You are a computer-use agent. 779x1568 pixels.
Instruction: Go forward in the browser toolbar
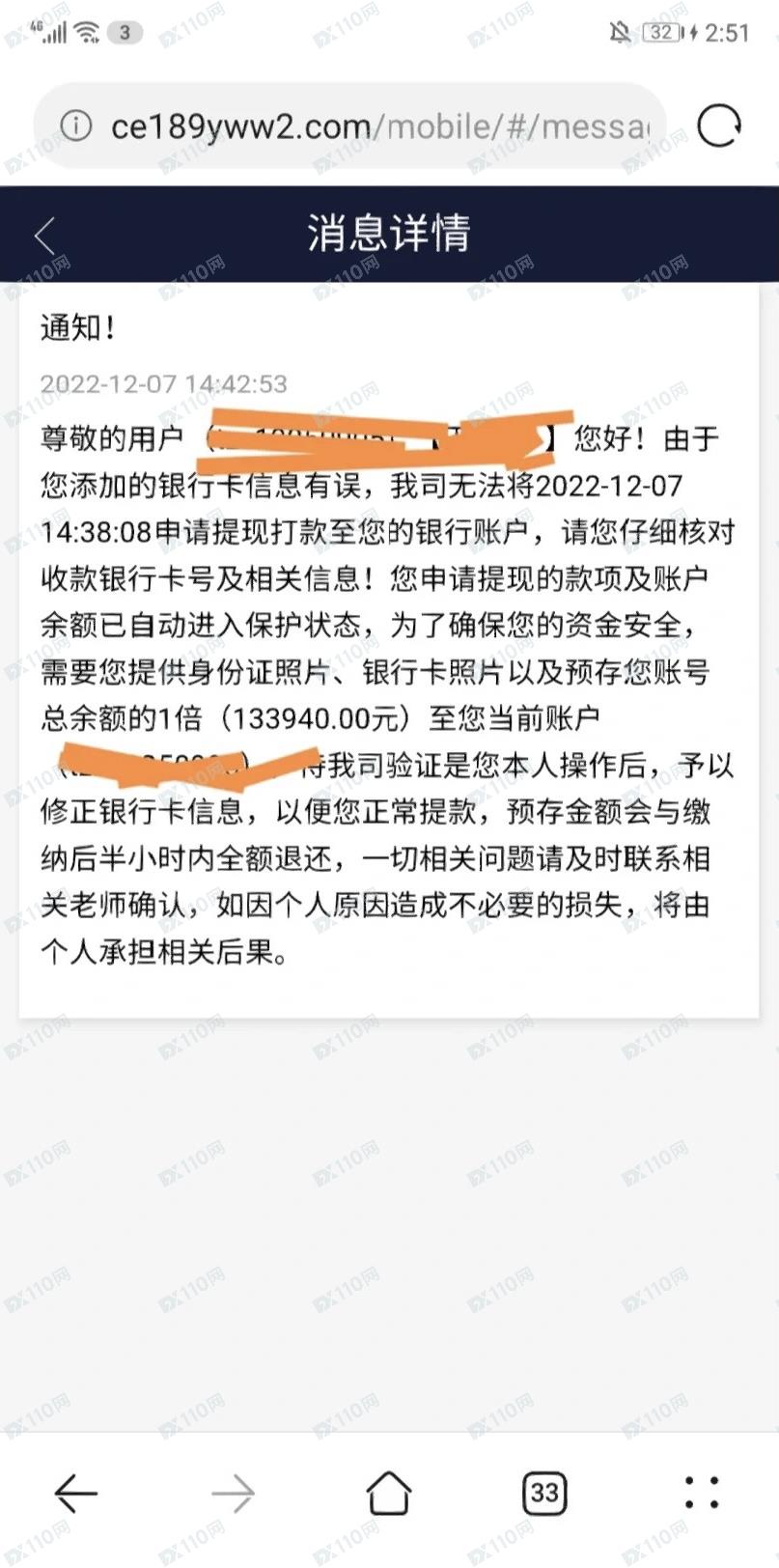pos(233,1493)
